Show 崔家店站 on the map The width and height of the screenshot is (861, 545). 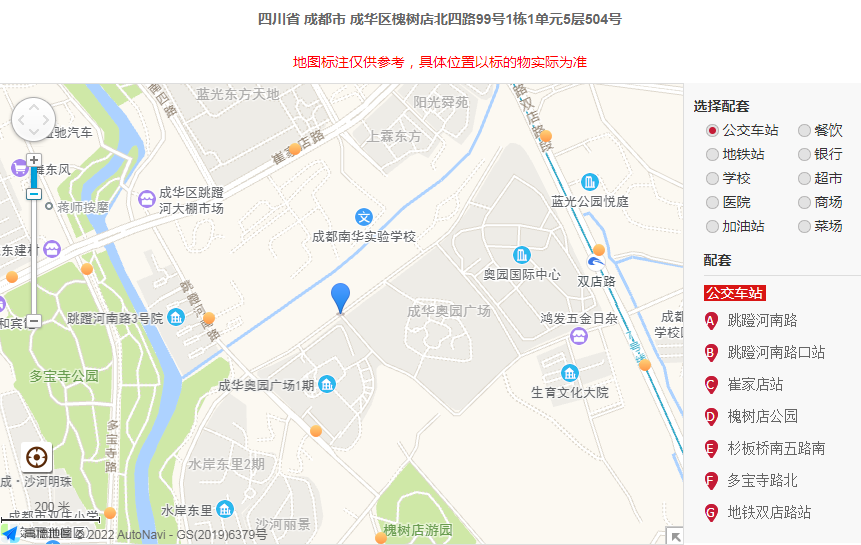755,384
